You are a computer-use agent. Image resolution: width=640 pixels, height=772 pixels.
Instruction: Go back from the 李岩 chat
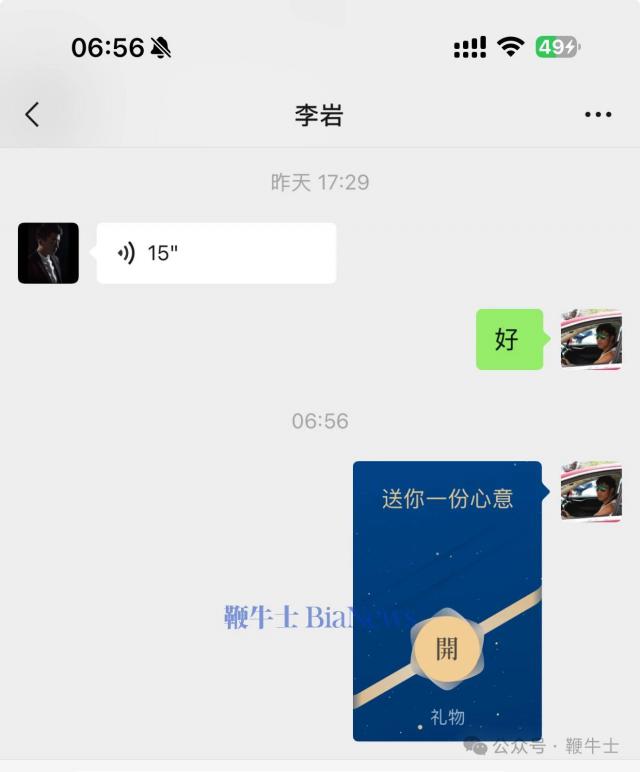coord(32,115)
